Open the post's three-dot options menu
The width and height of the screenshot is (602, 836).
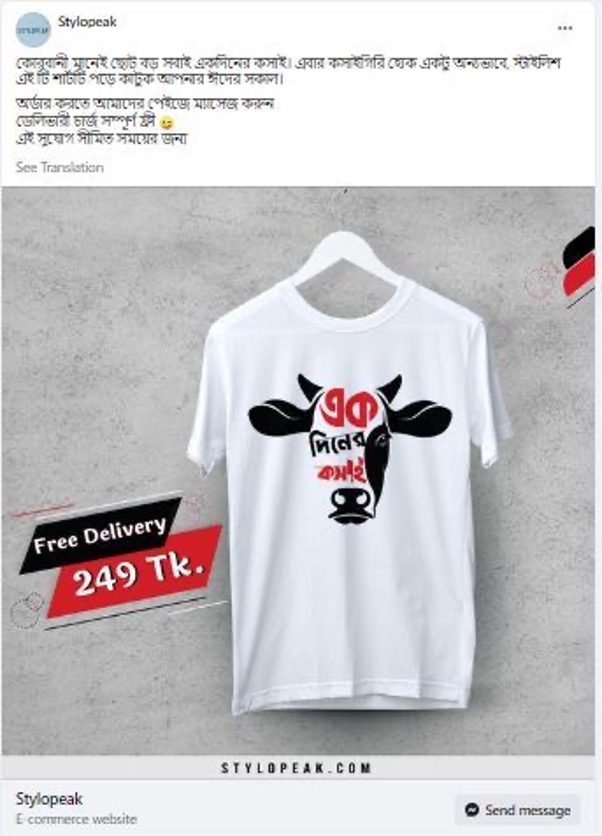click(x=566, y=27)
